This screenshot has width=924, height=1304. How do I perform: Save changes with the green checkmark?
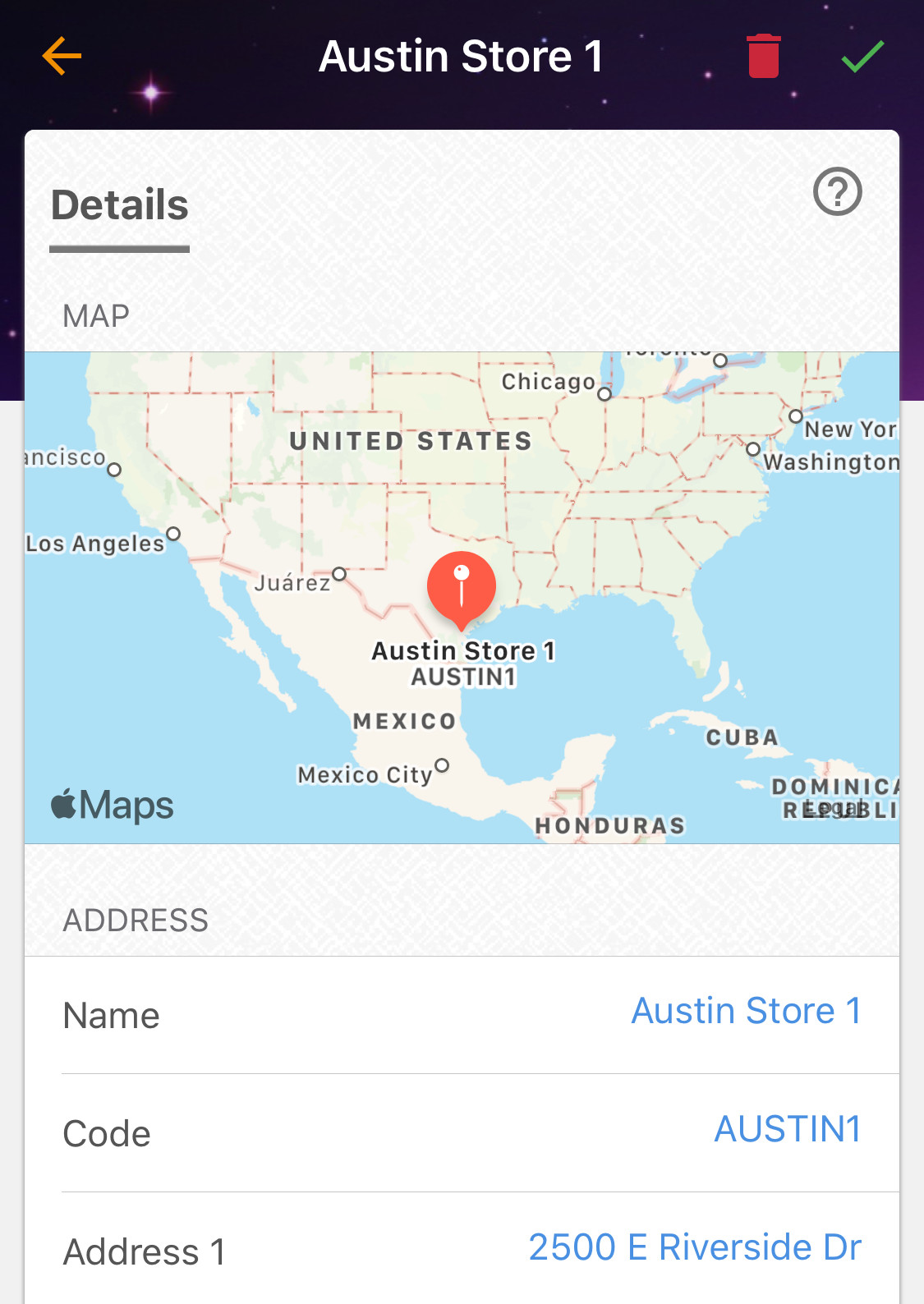(862, 56)
